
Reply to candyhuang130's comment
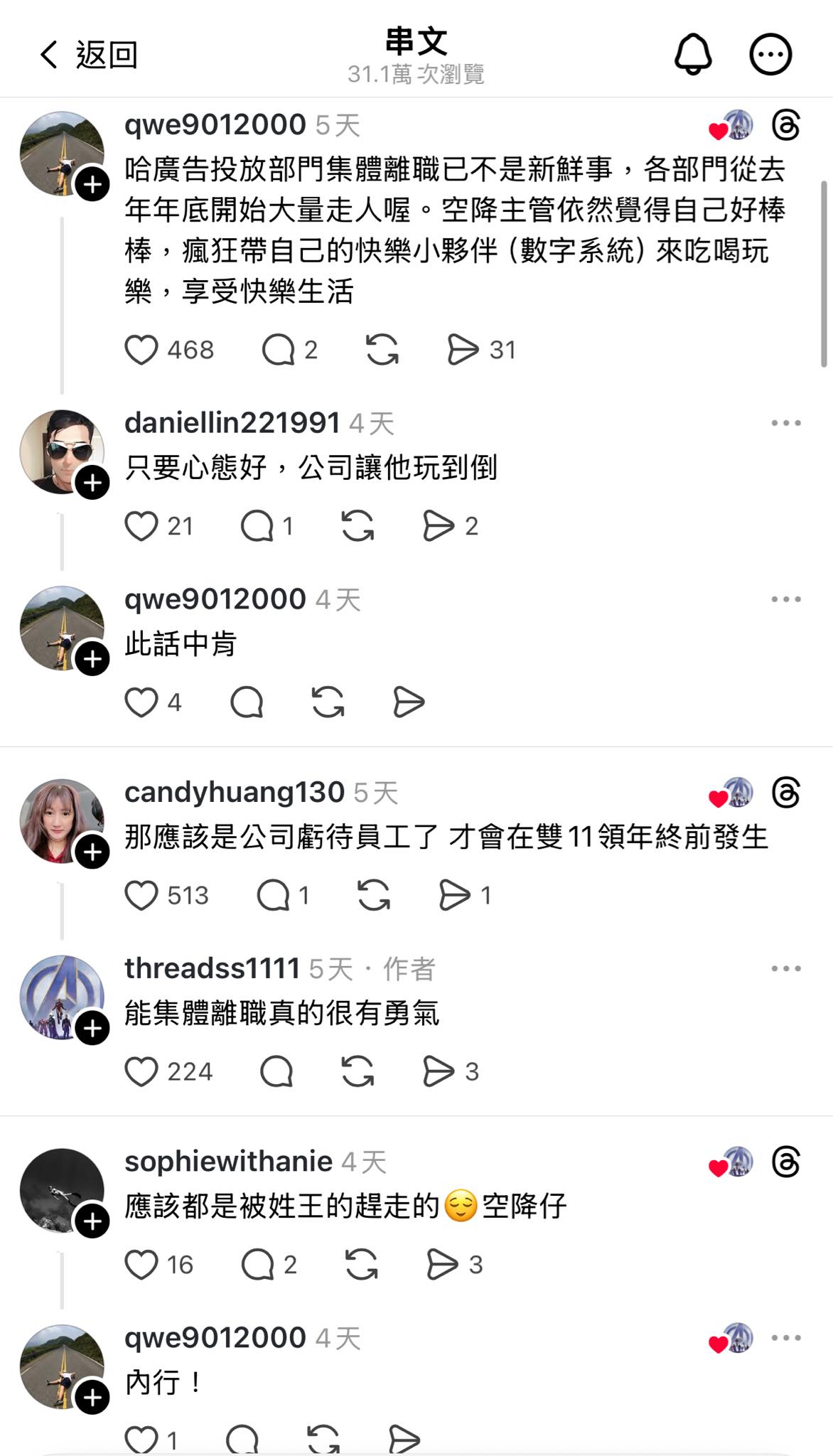[x=274, y=895]
